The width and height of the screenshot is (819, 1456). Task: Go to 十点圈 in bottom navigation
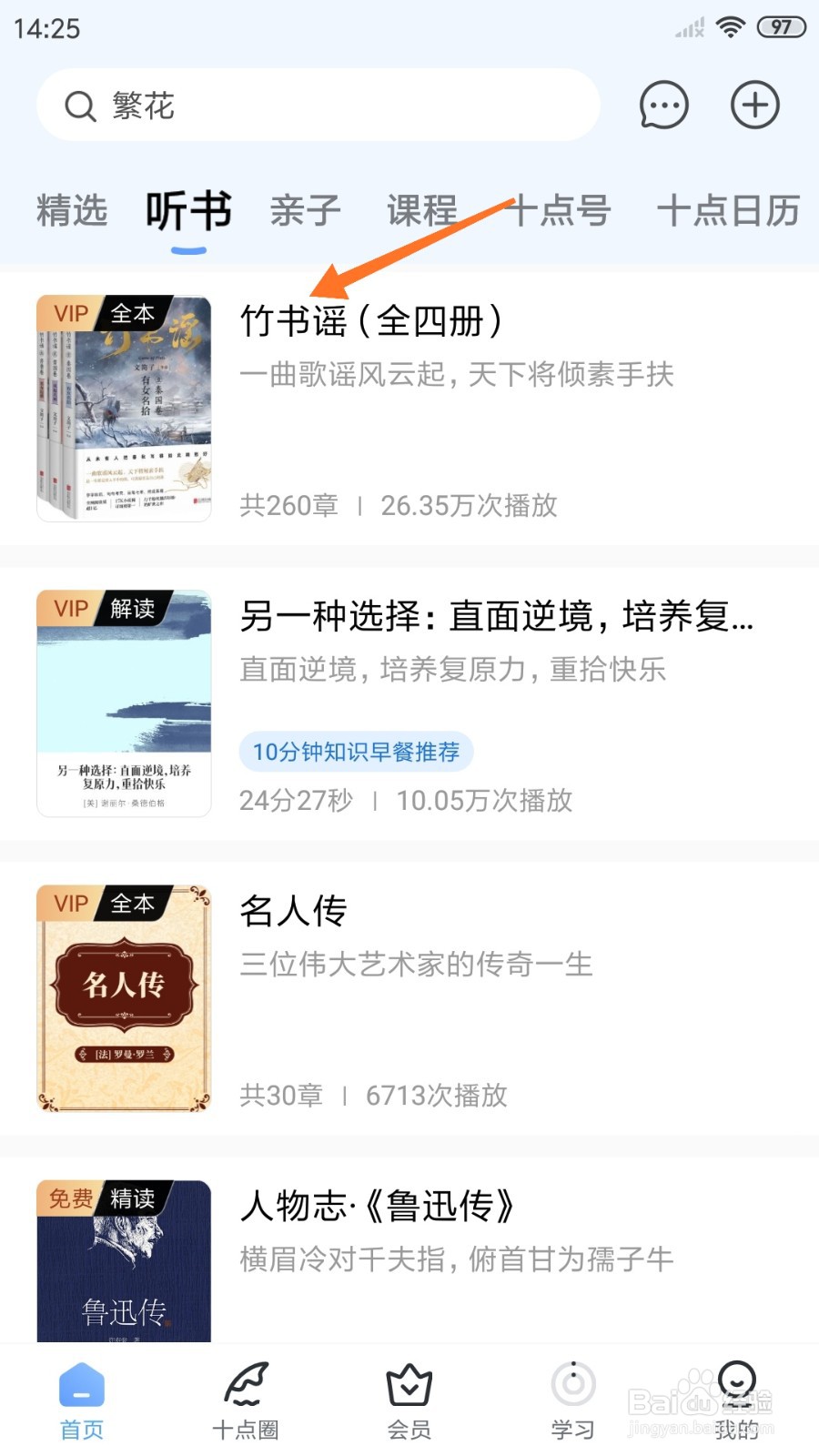246,1401
